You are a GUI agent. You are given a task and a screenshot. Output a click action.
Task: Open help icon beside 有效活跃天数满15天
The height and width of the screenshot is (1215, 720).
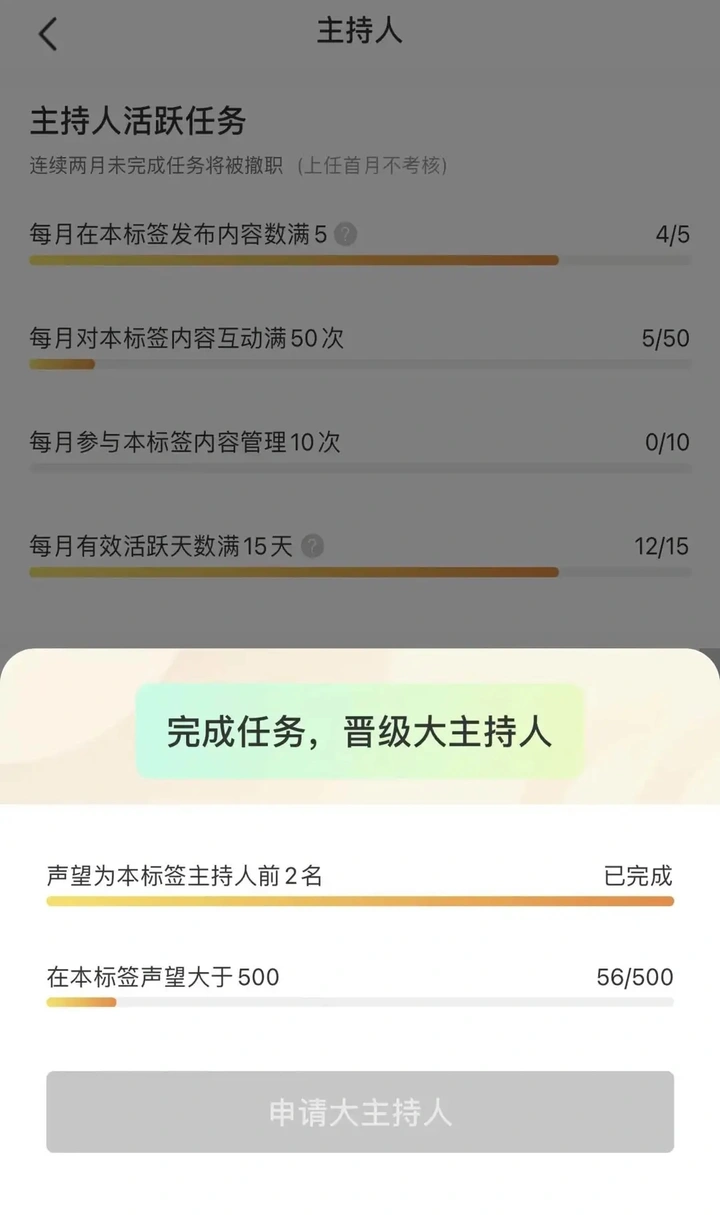pyautogui.click(x=313, y=546)
